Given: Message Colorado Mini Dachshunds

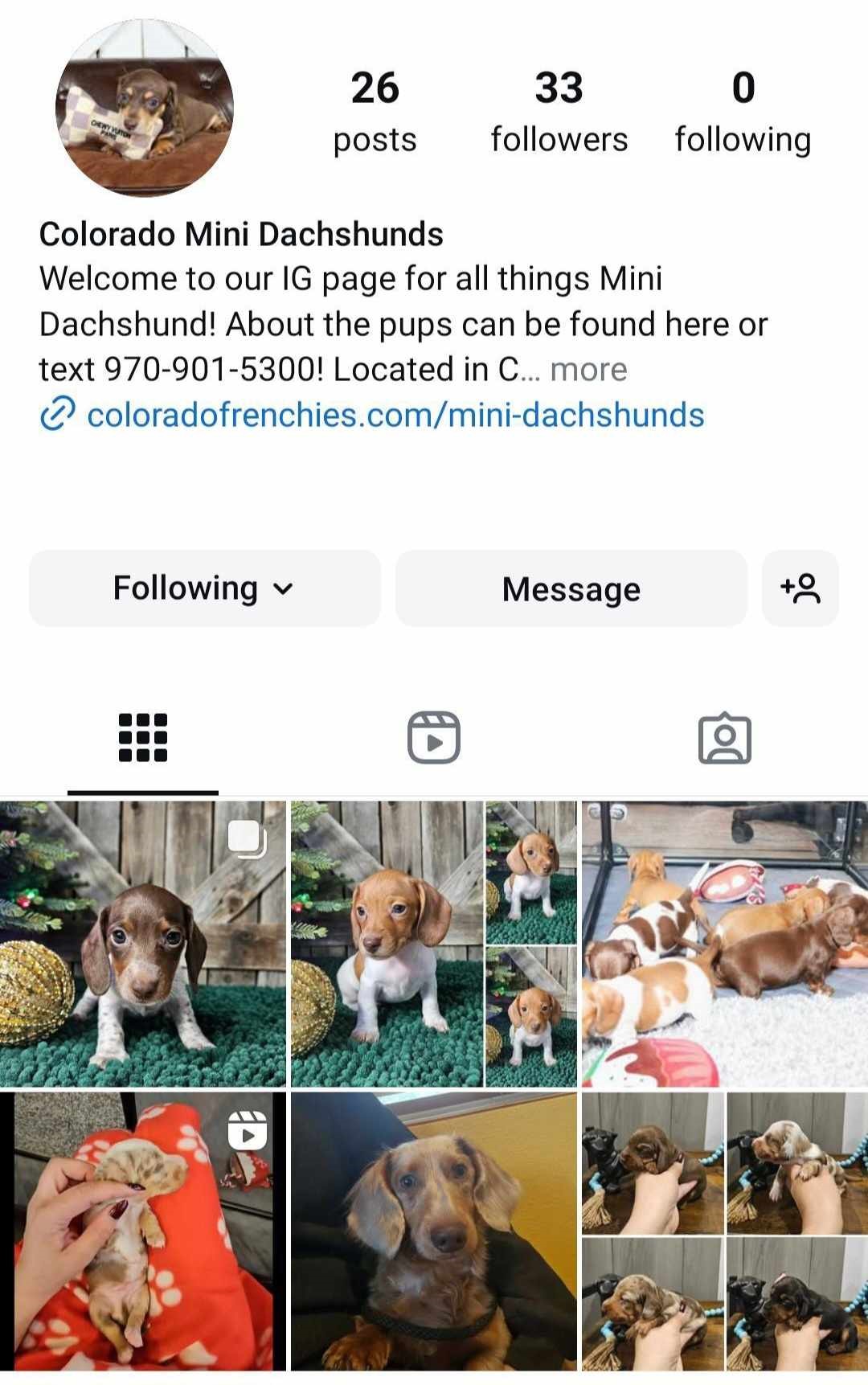Looking at the screenshot, I should [x=571, y=588].
